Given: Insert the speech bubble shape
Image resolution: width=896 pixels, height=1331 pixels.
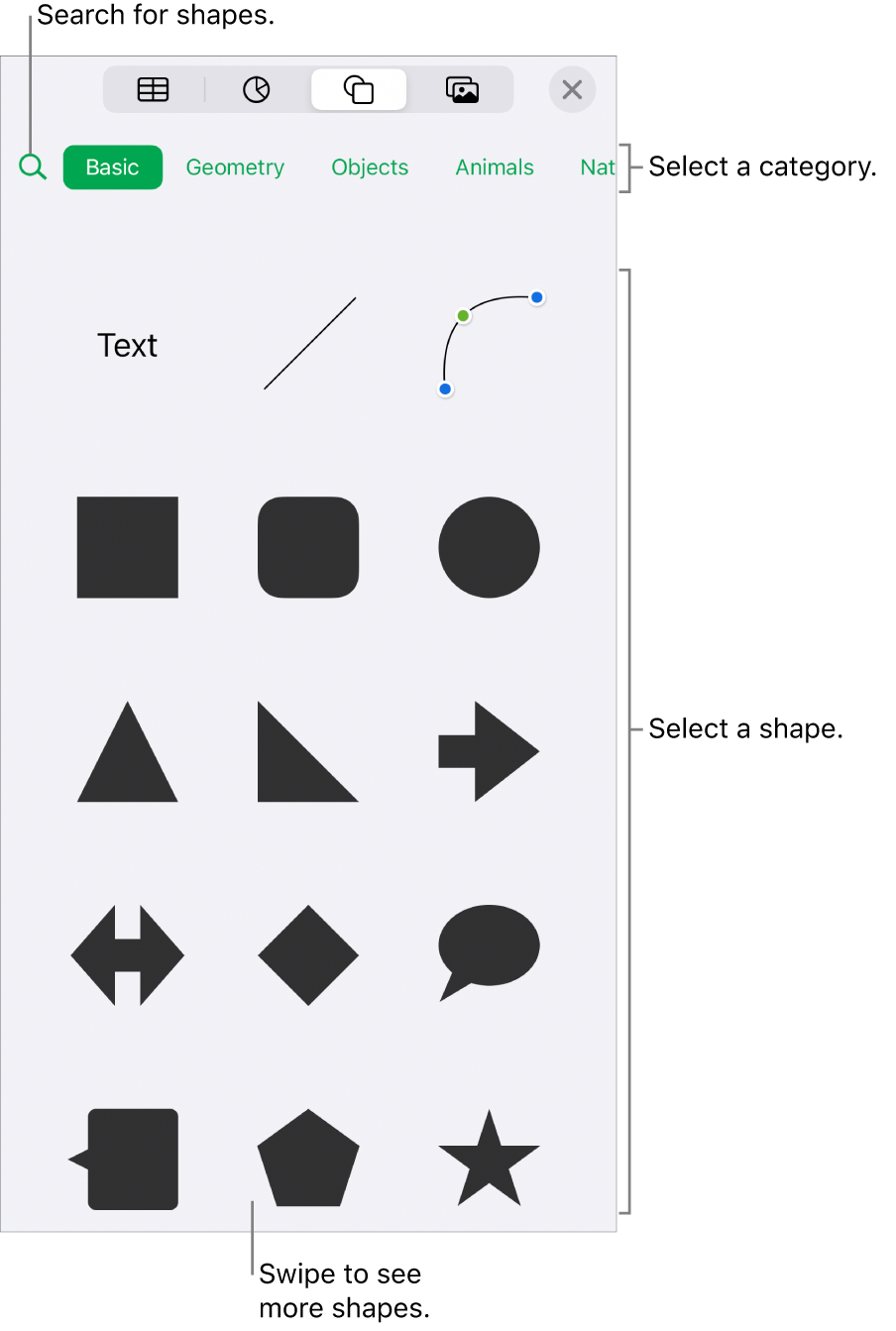Looking at the screenshot, I should 490,948.
